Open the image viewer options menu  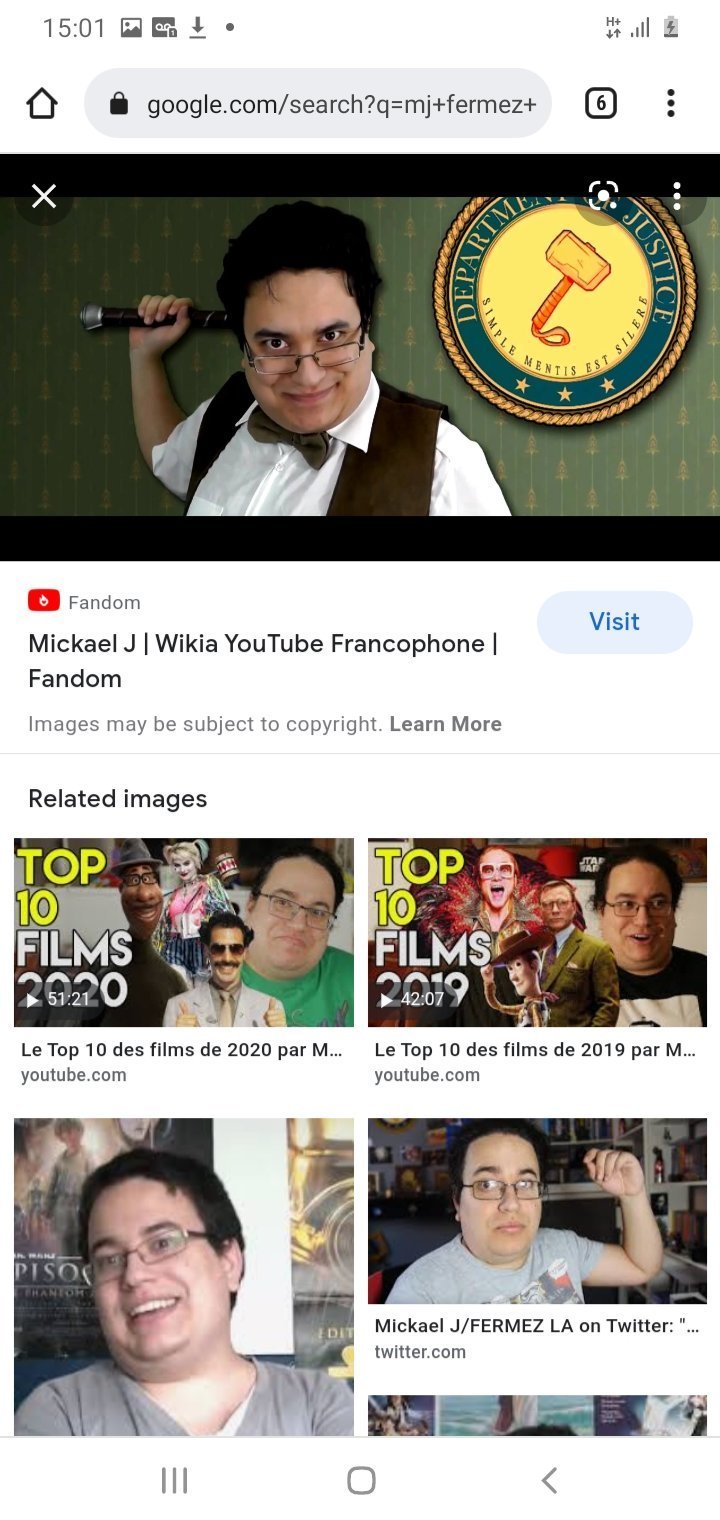pyautogui.click(x=677, y=196)
